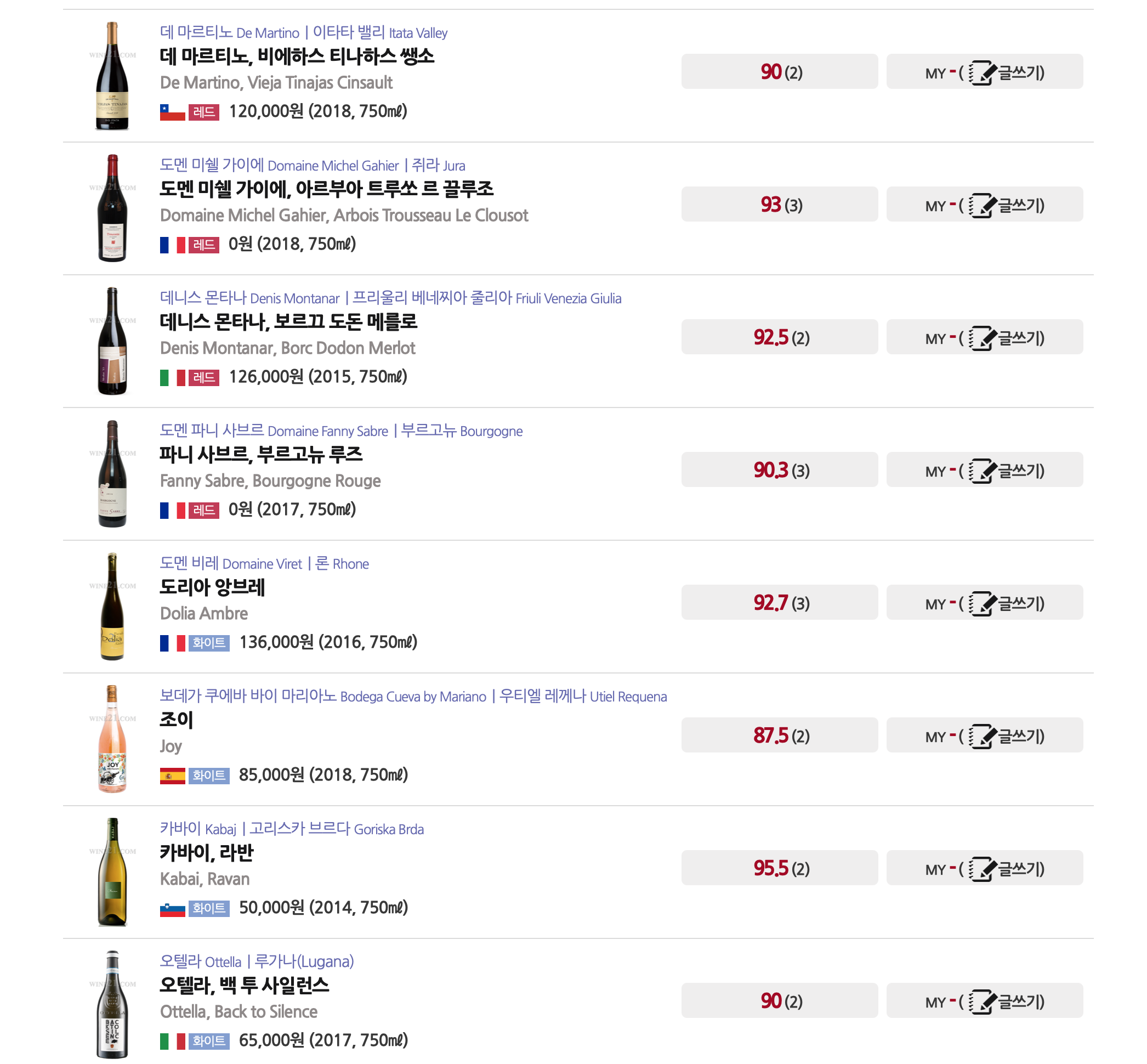
Task: Open the De Martino Vieja Tinajas Cinsault wine
Action: 297,56
